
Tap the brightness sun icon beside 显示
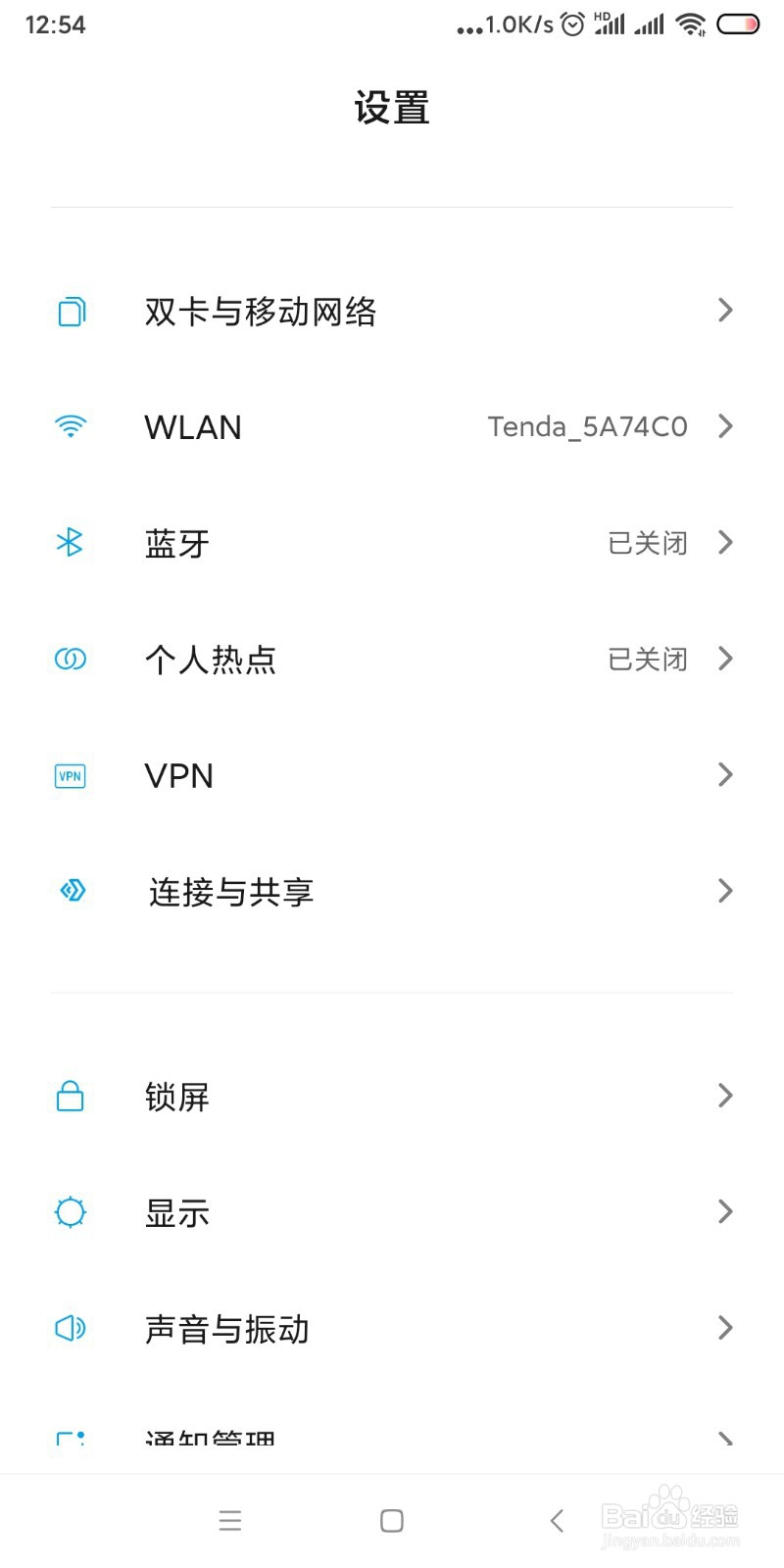click(x=70, y=1212)
